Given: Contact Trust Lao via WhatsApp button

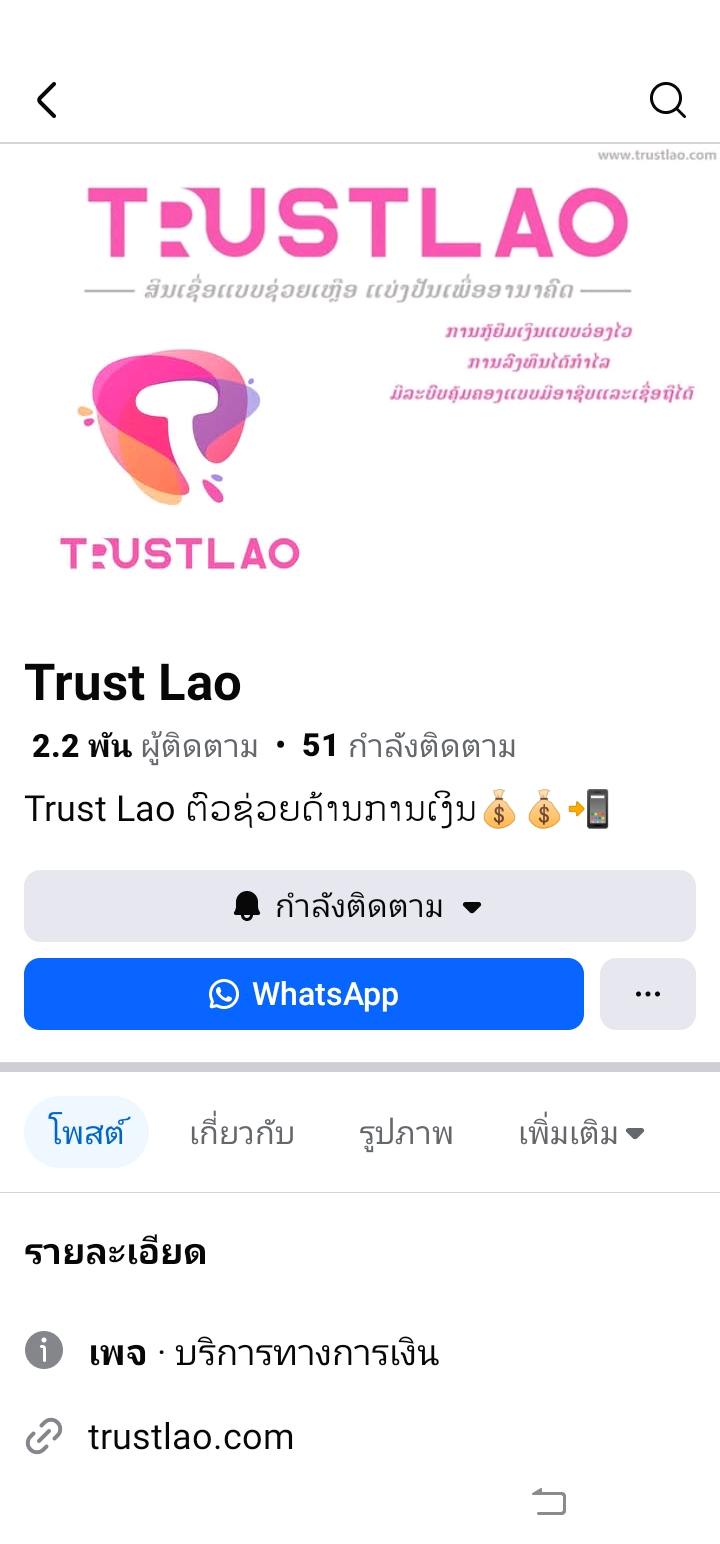Looking at the screenshot, I should coord(303,994).
